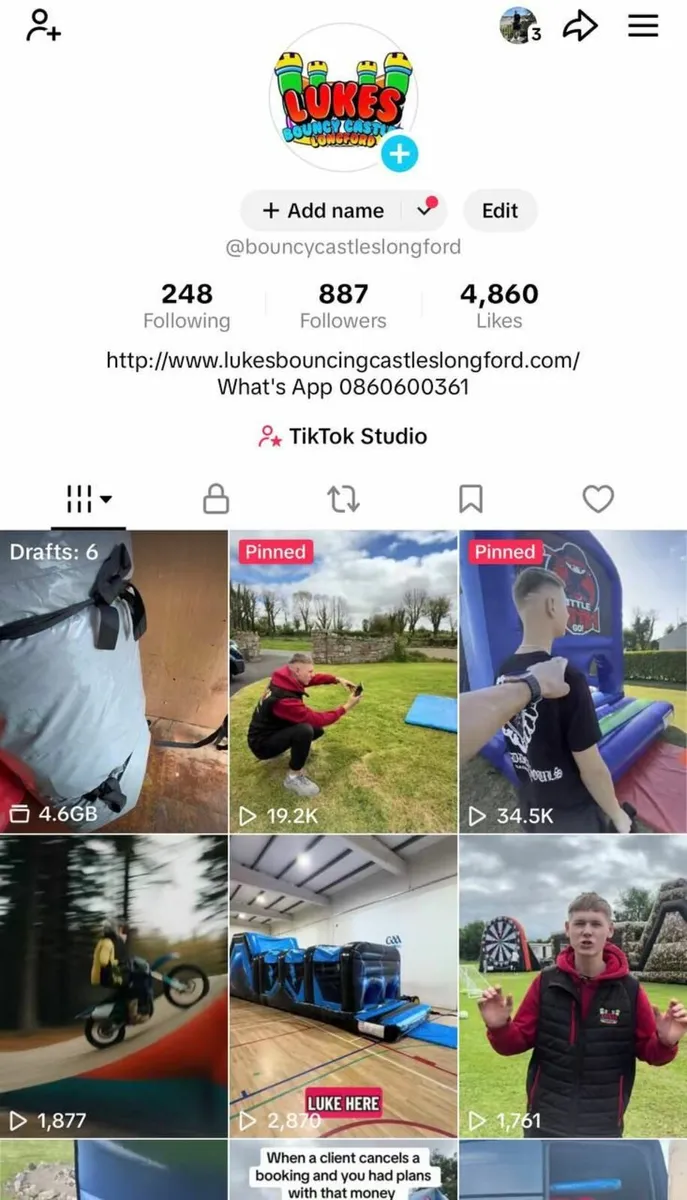Screen dimensions: 687x1200
Task: Tap the Add name button
Action: pos(322,211)
